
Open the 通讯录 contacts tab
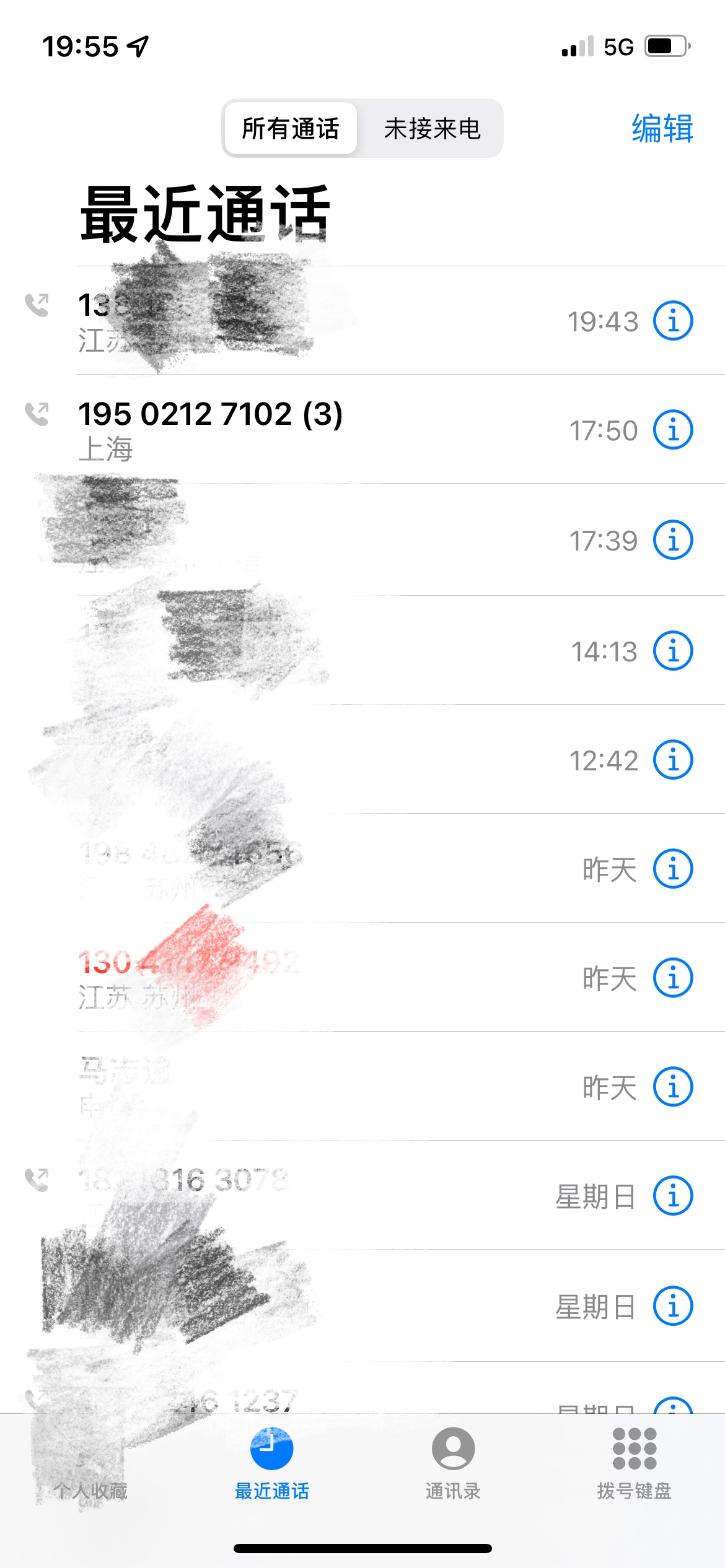point(453,1463)
